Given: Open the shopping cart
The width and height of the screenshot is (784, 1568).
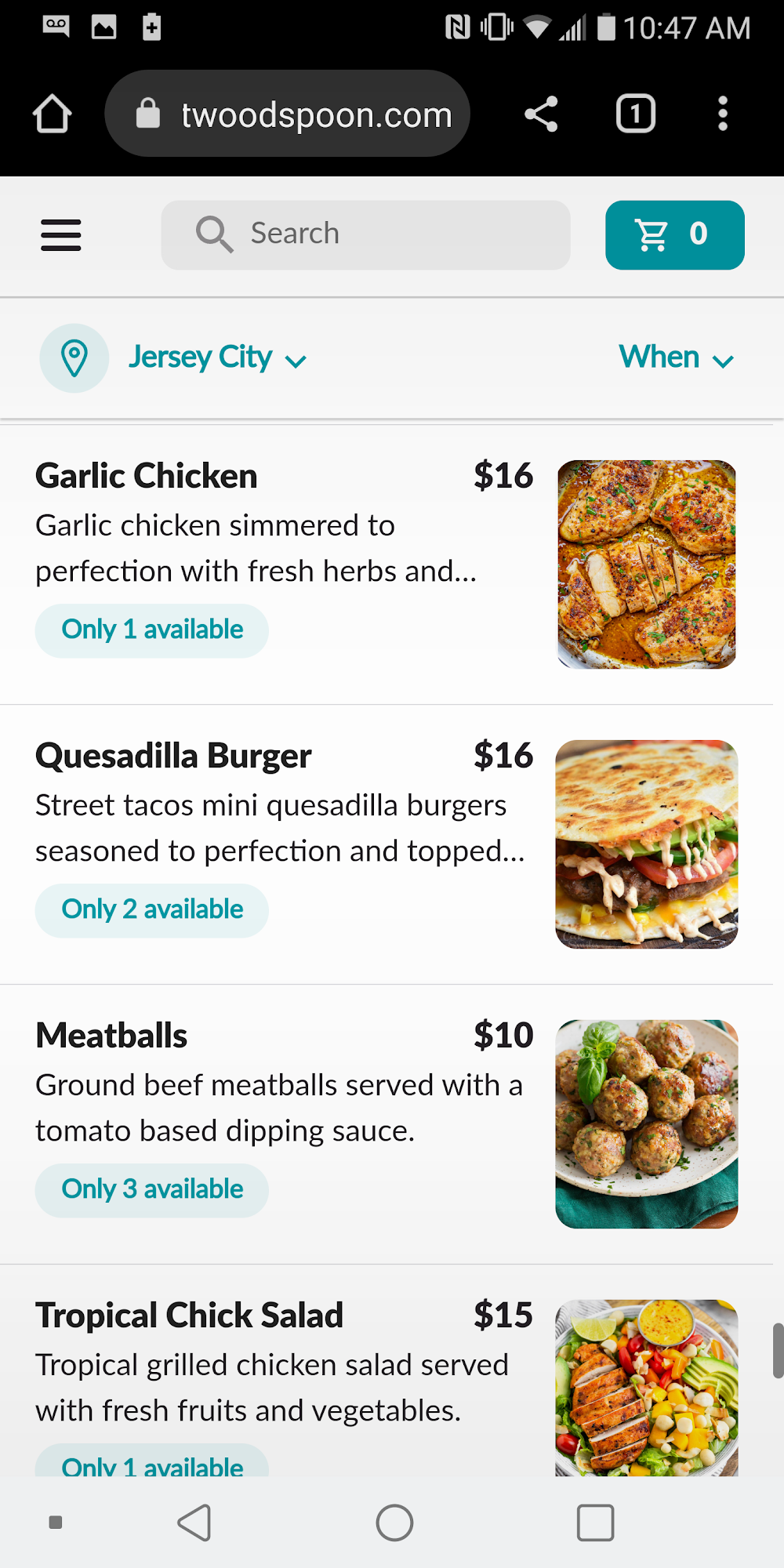Looking at the screenshot, I should (x=674, y=234).
